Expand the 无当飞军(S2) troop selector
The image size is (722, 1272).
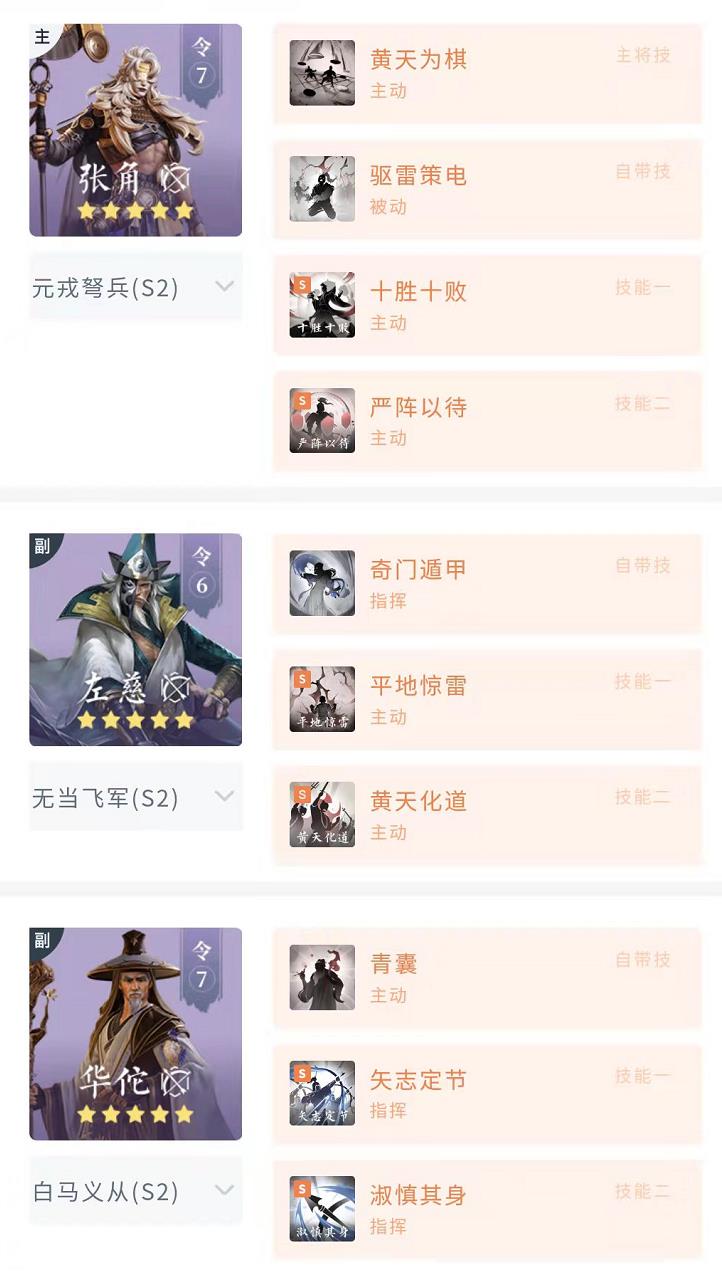[135, 797]
